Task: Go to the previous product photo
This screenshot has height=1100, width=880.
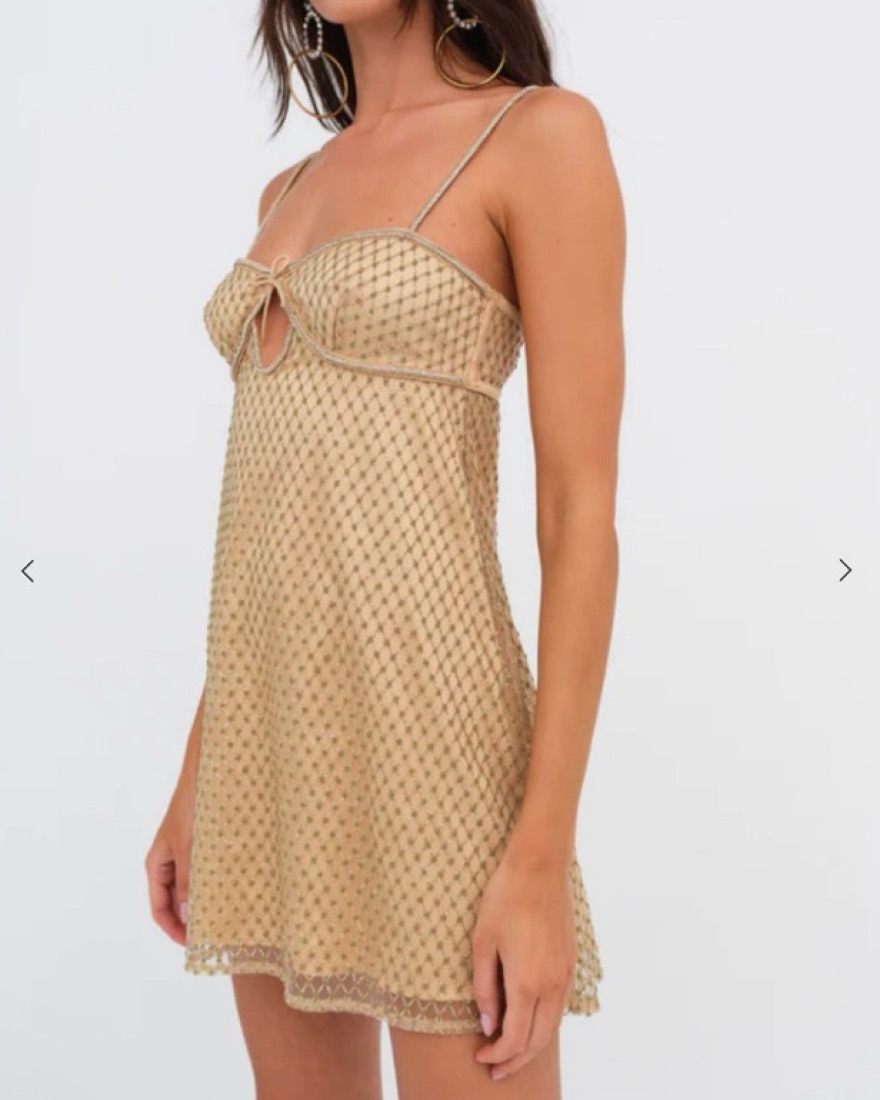Action: pos(28,571)
